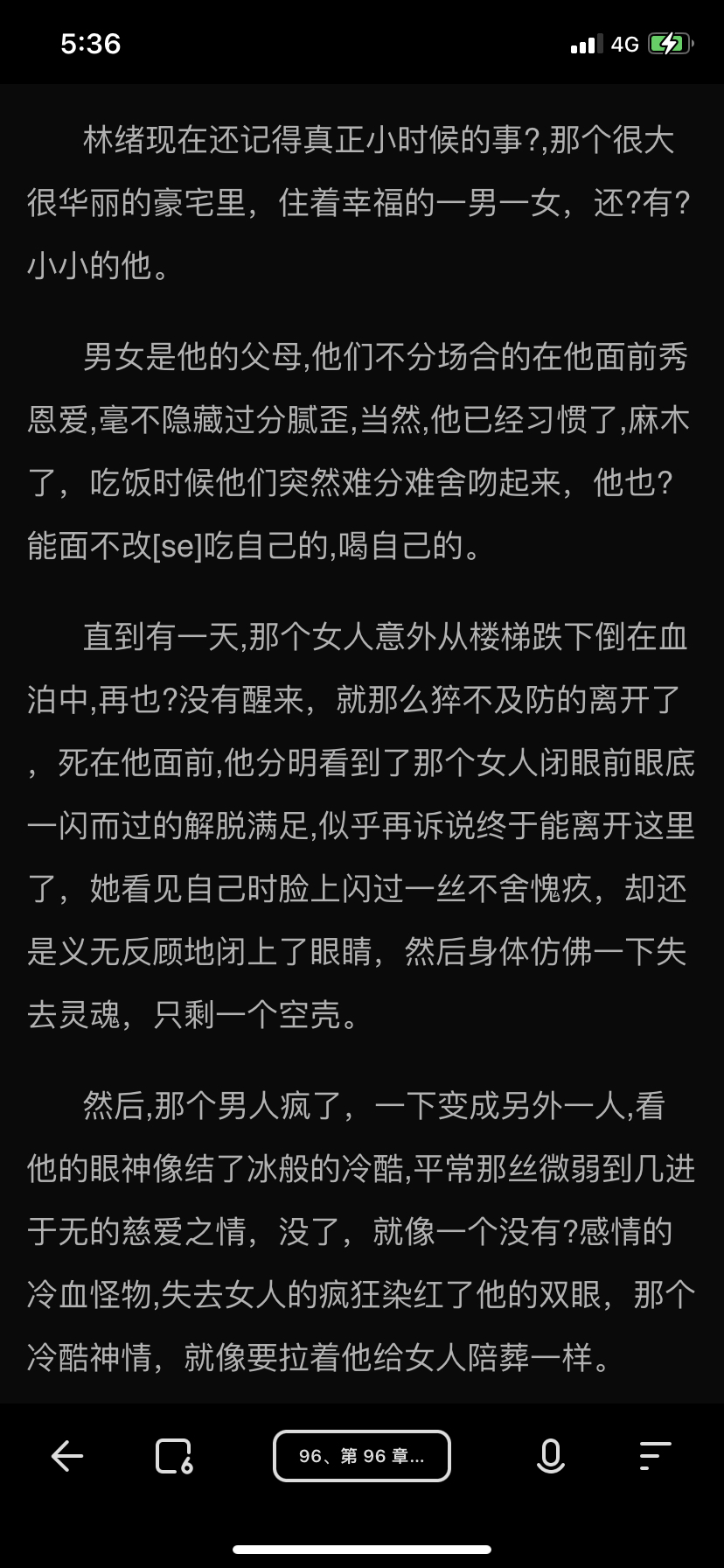Go back with the arrow icon
The height and width of the screenshot is (1568, 724).
67,1456
